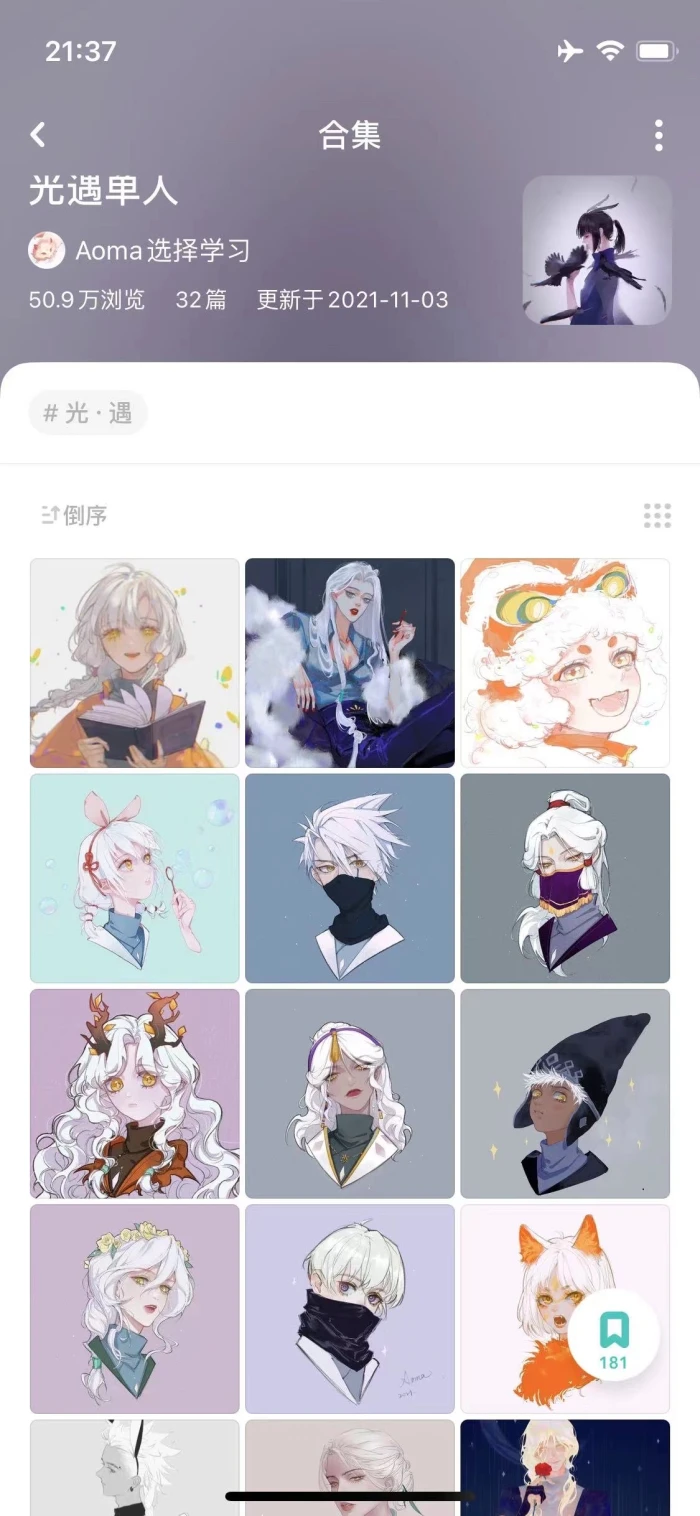Open the collection cover image

point(597,250)
